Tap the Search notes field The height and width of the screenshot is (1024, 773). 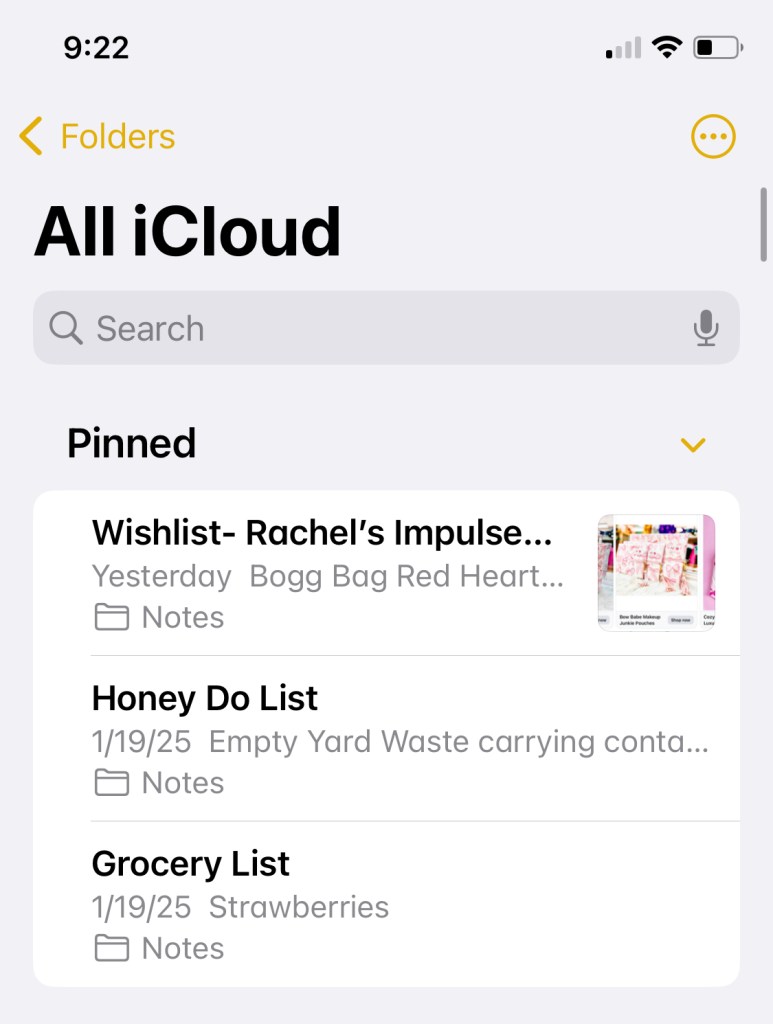(360, 328)
